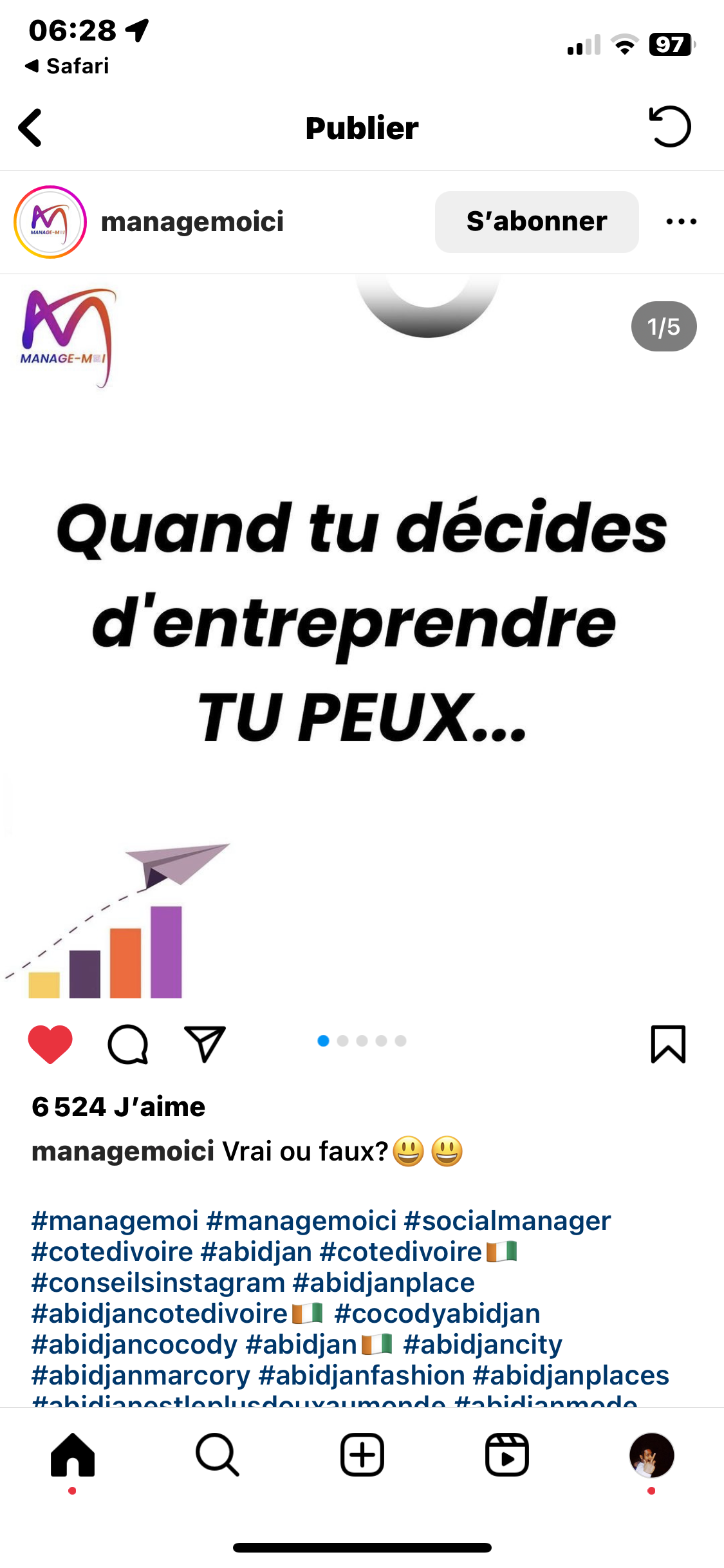
Task: Open the comments bubble
Action: [128, 1043]
